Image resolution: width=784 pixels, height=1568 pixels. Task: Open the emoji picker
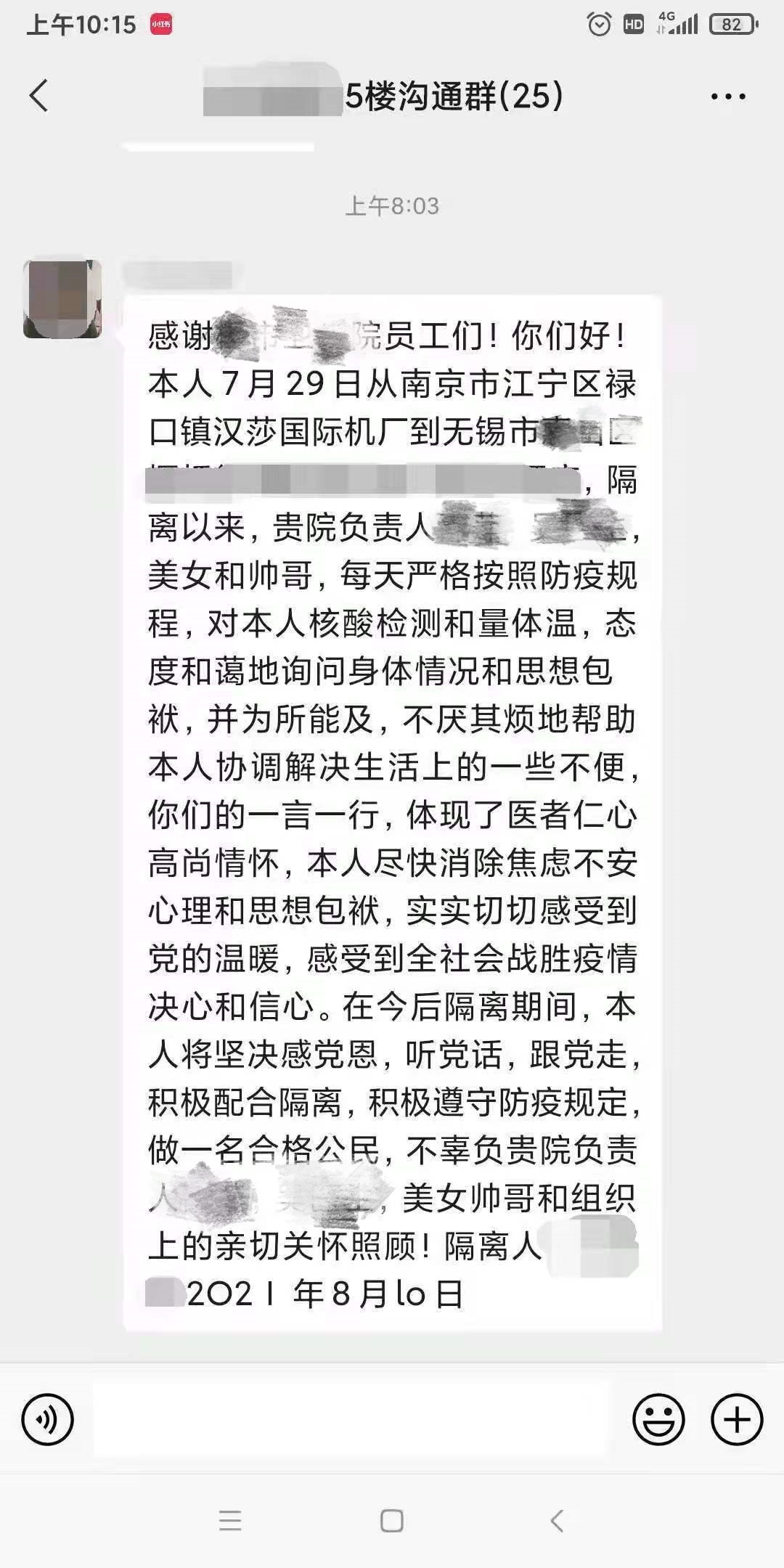pyautogui.click(x=658, y=1419)
